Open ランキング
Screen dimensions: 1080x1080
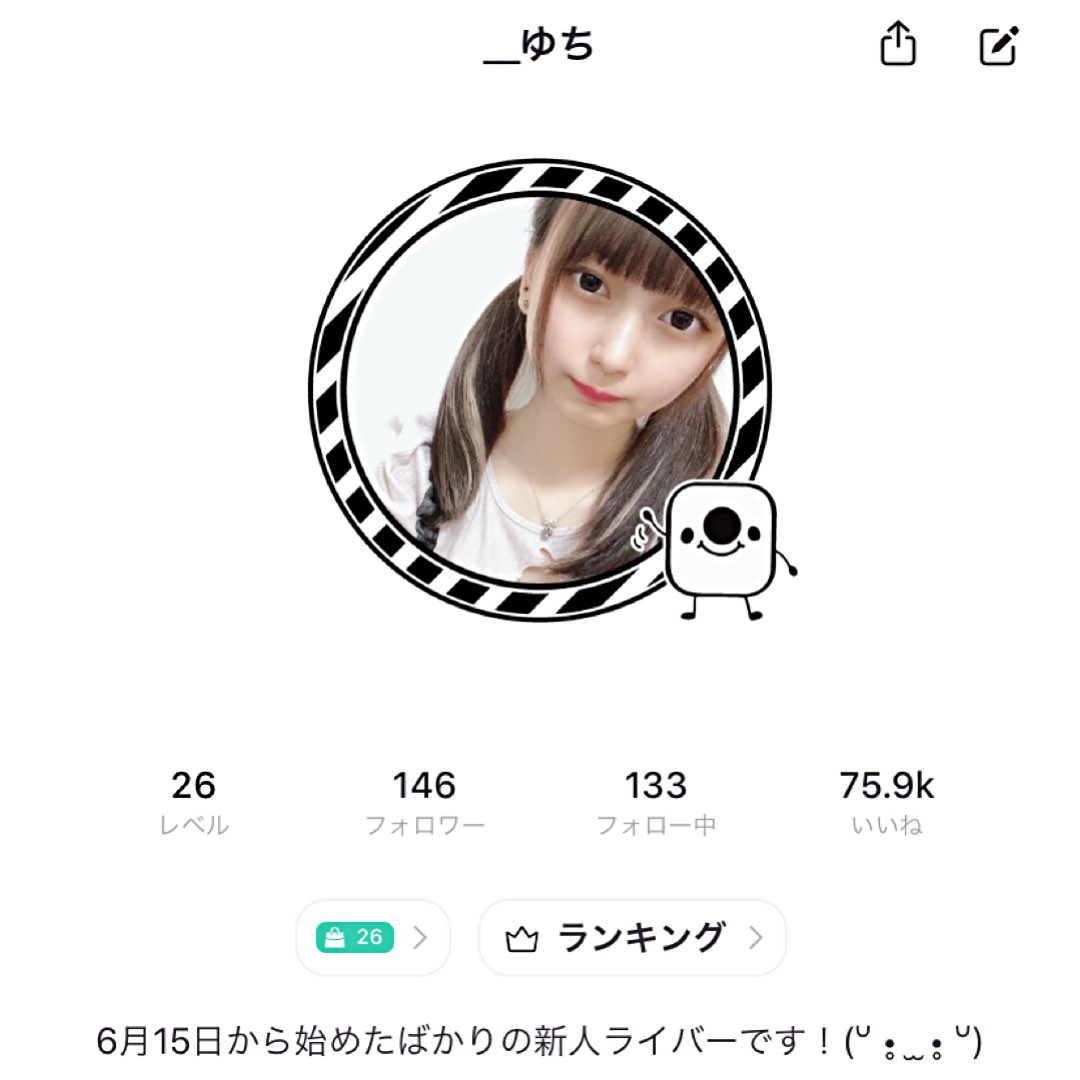tap(632, 937)
